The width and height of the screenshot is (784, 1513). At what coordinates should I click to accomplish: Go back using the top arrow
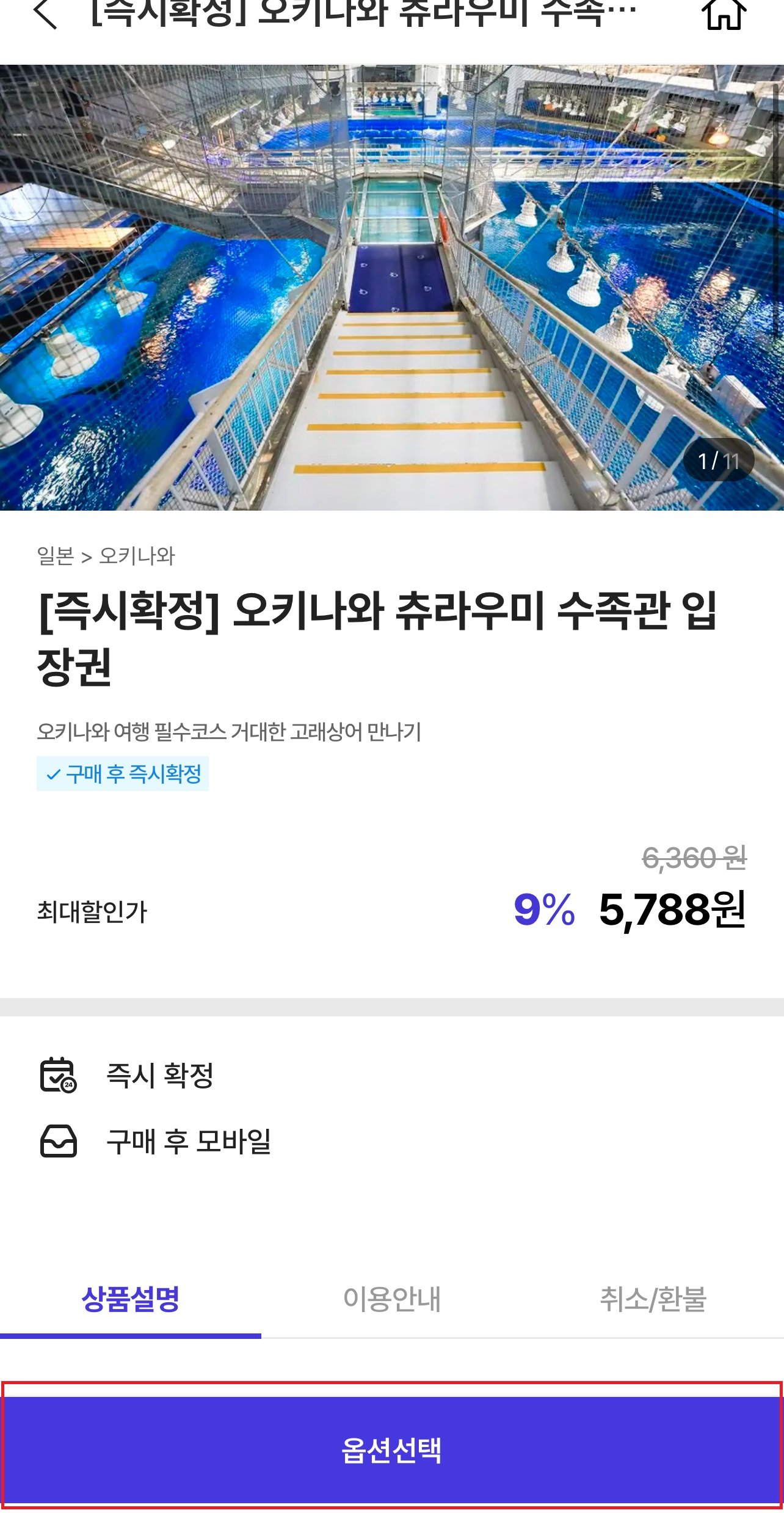[46, 13]
